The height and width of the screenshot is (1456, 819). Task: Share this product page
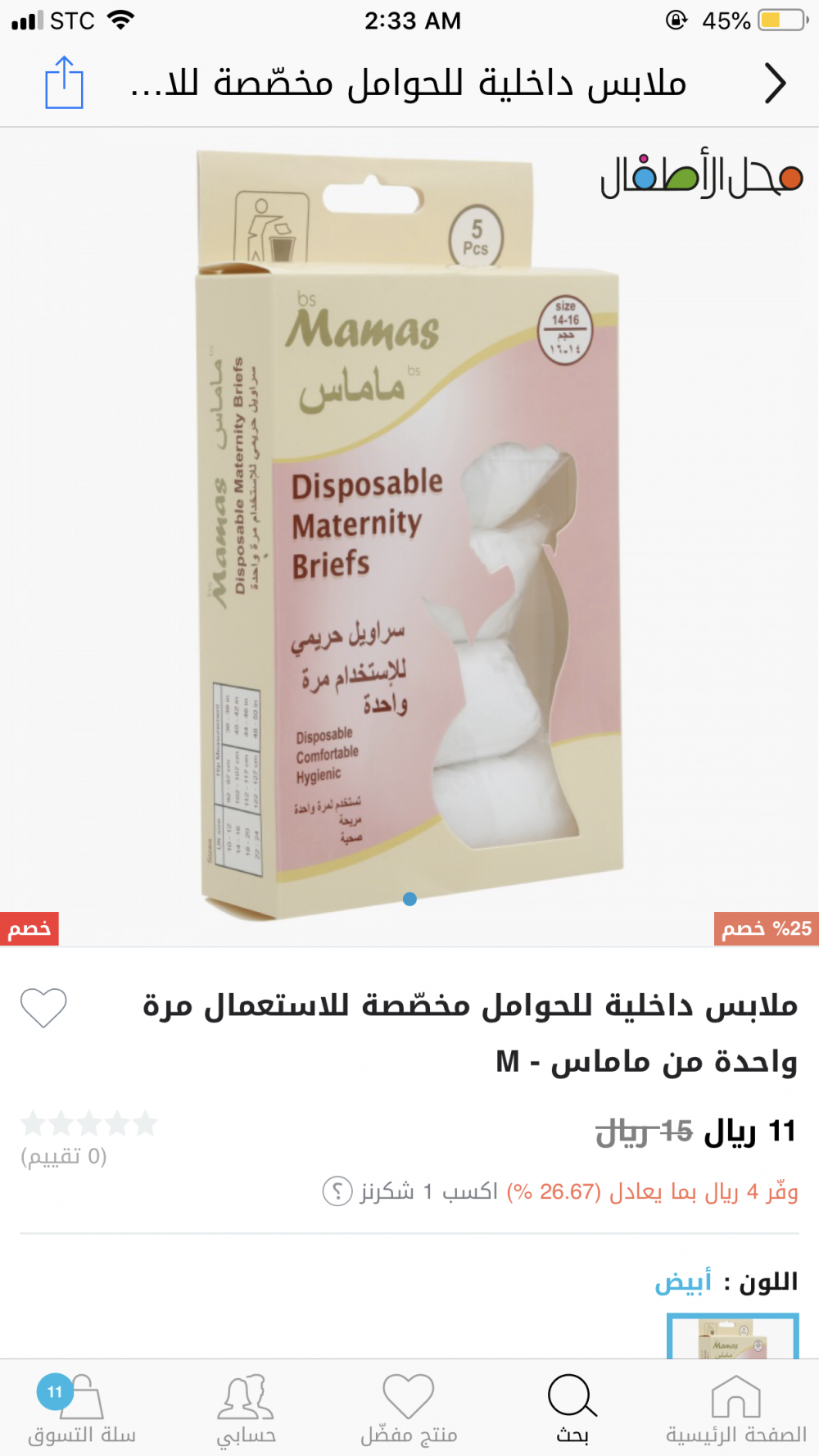(x=64, y=83)
